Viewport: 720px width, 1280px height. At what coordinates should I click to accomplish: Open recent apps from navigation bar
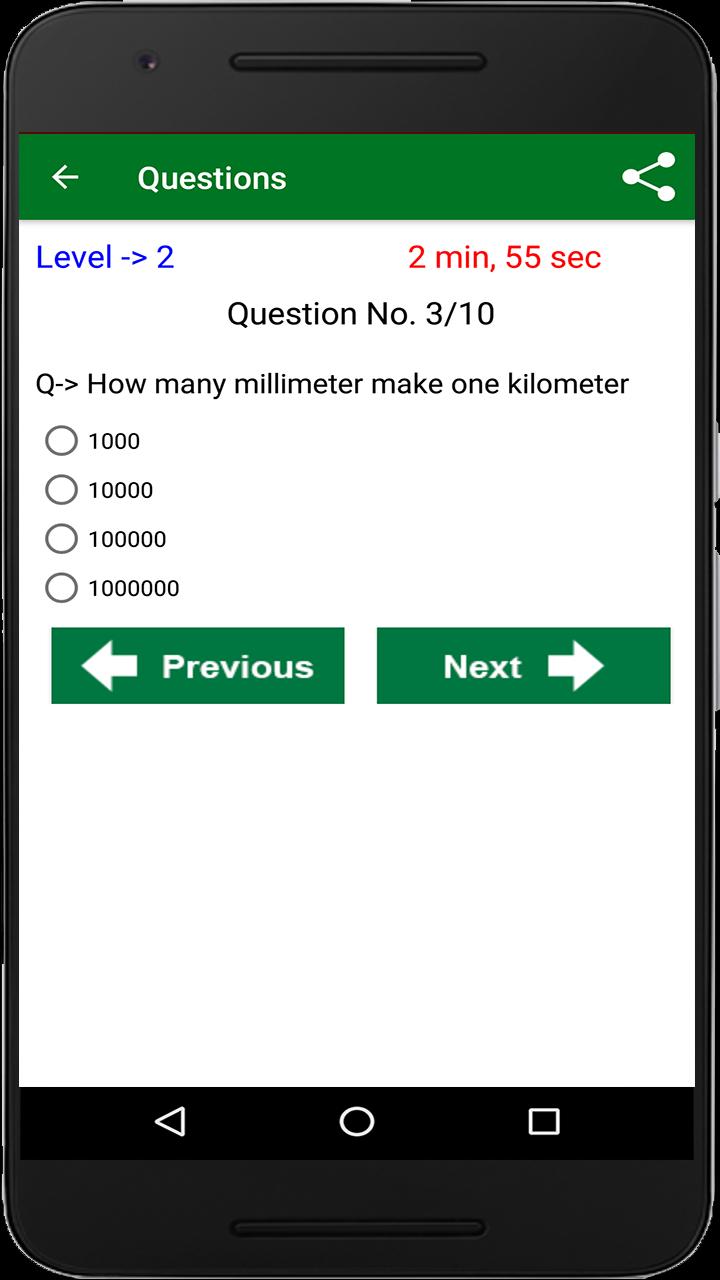(544, 1122)
